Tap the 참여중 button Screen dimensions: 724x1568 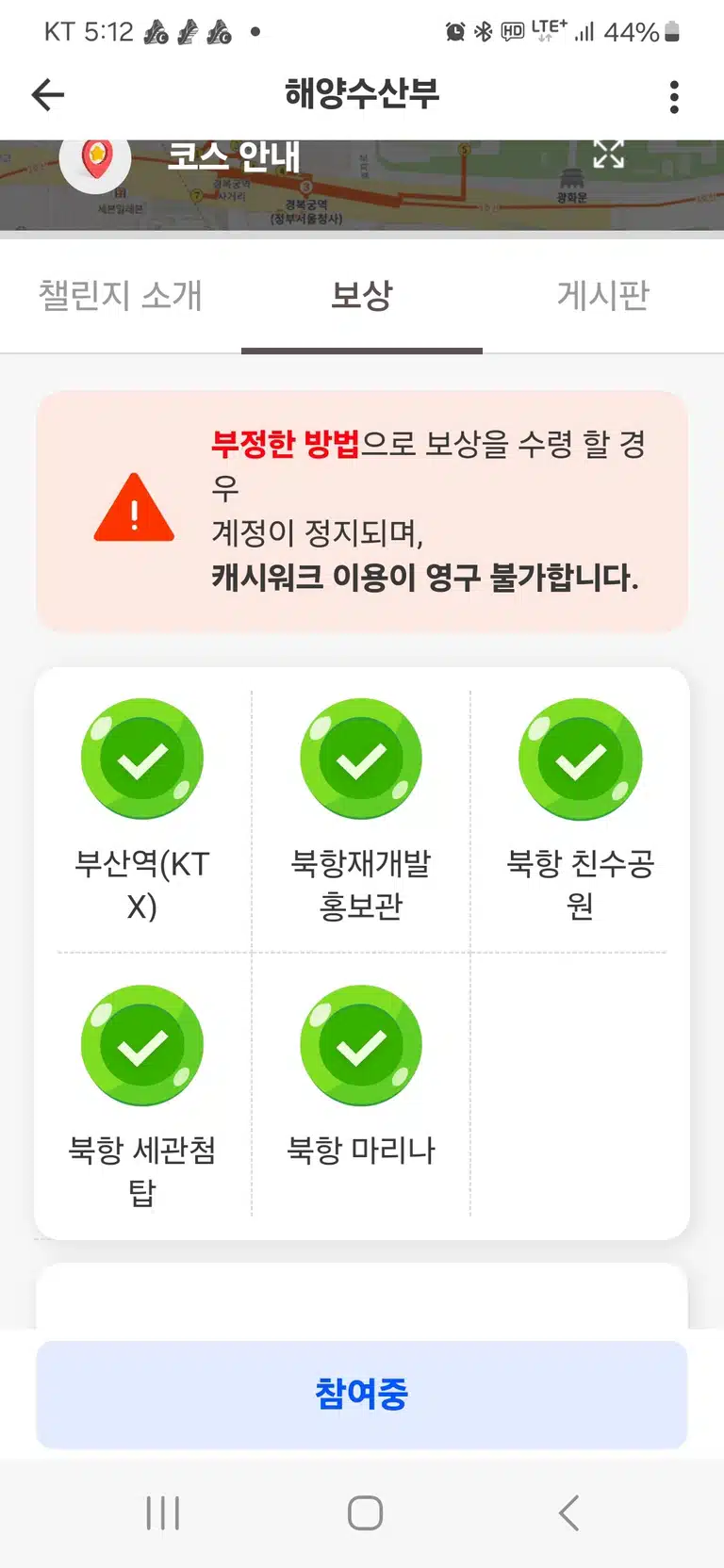362,1394
